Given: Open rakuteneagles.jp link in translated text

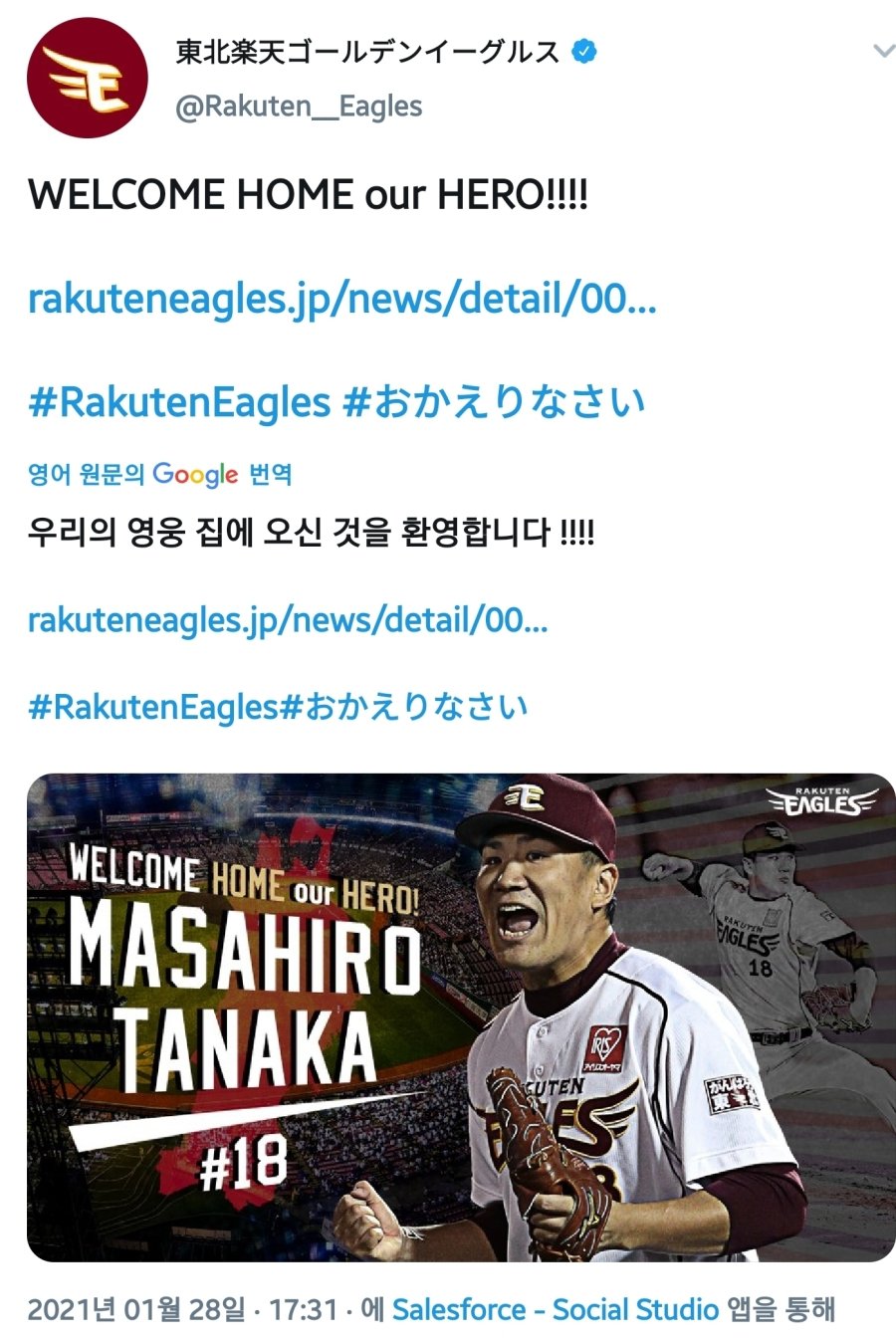Looking at the screenshot, I should (x=288, y=620).
